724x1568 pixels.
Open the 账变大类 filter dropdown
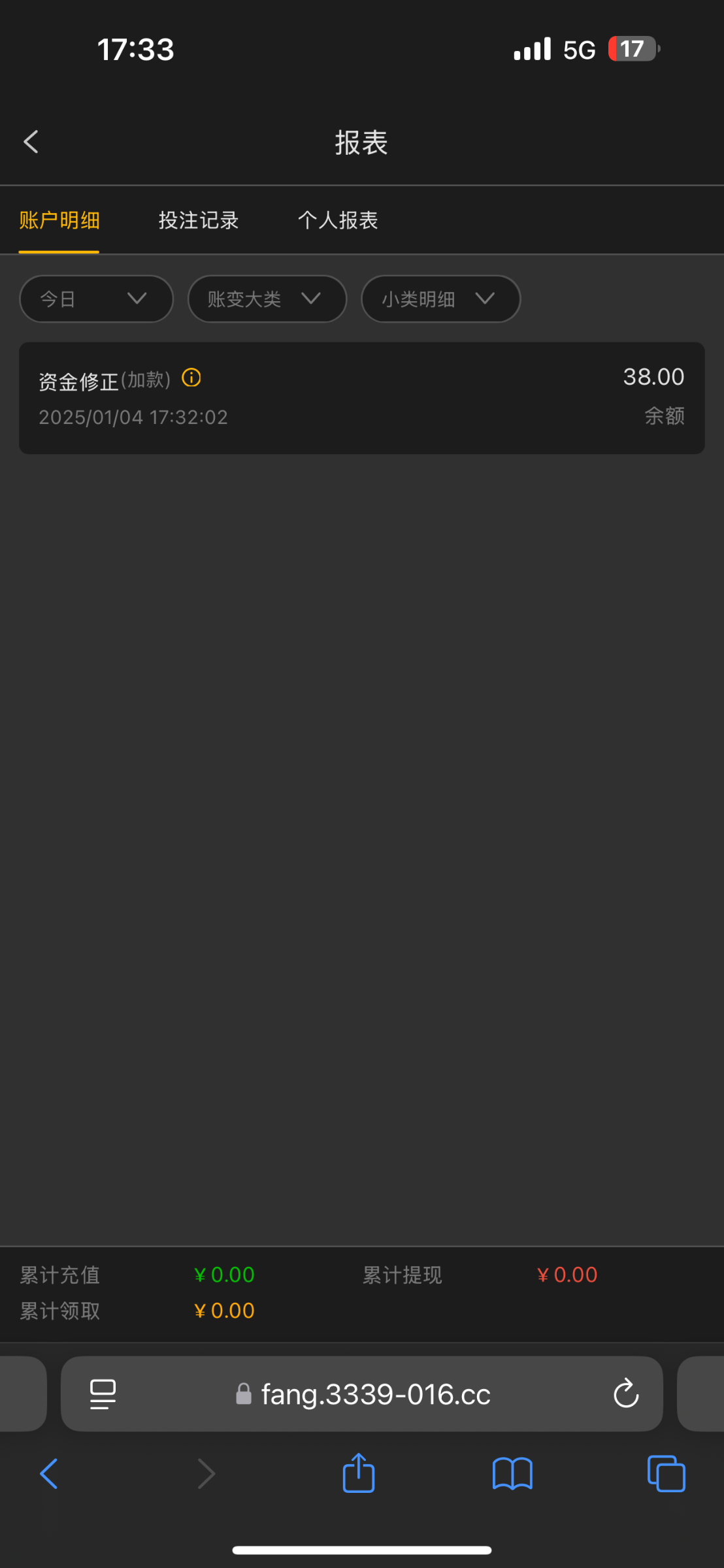267,299
